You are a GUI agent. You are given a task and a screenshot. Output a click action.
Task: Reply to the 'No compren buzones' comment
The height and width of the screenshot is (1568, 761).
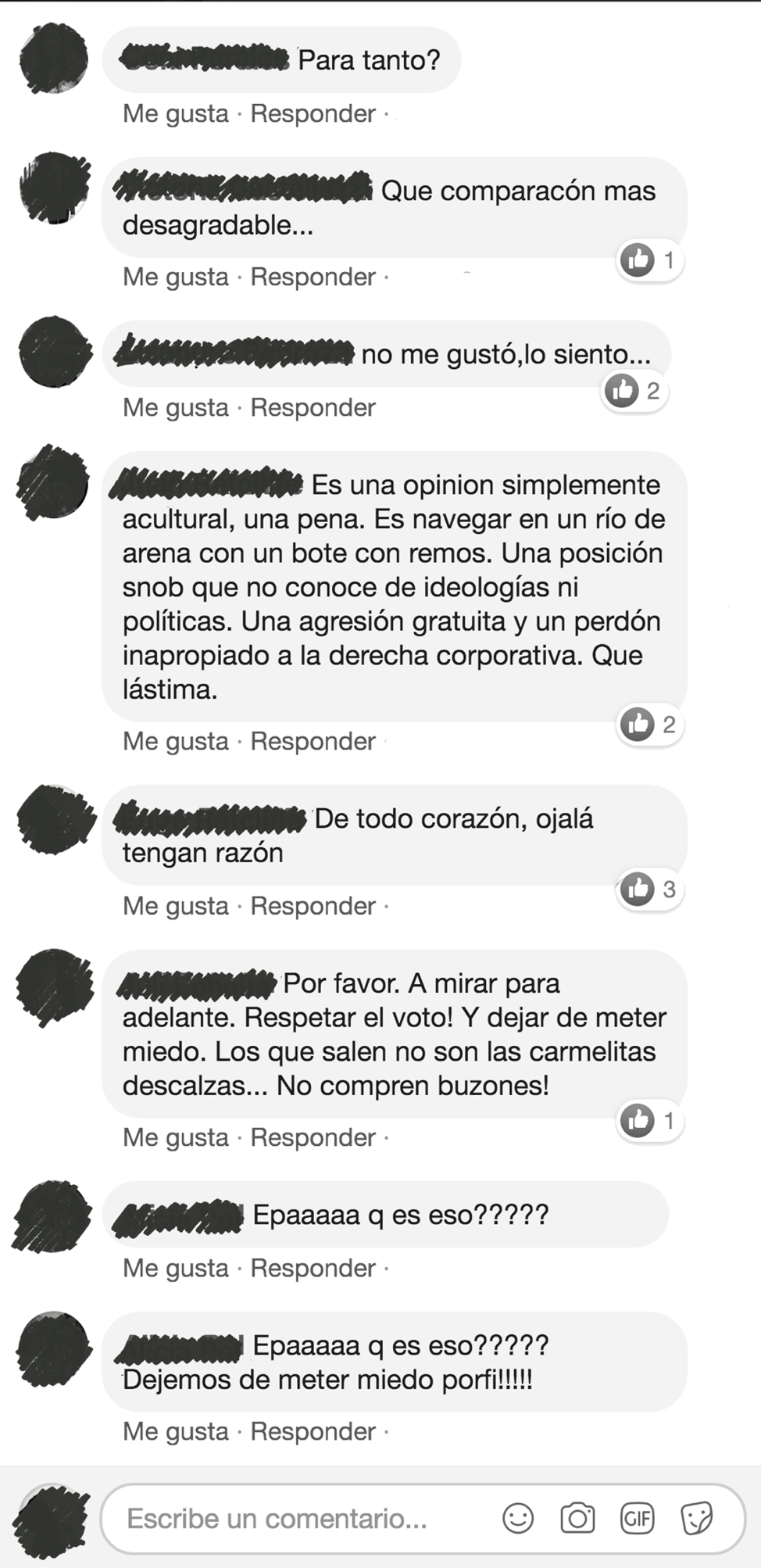(313, 1137)
